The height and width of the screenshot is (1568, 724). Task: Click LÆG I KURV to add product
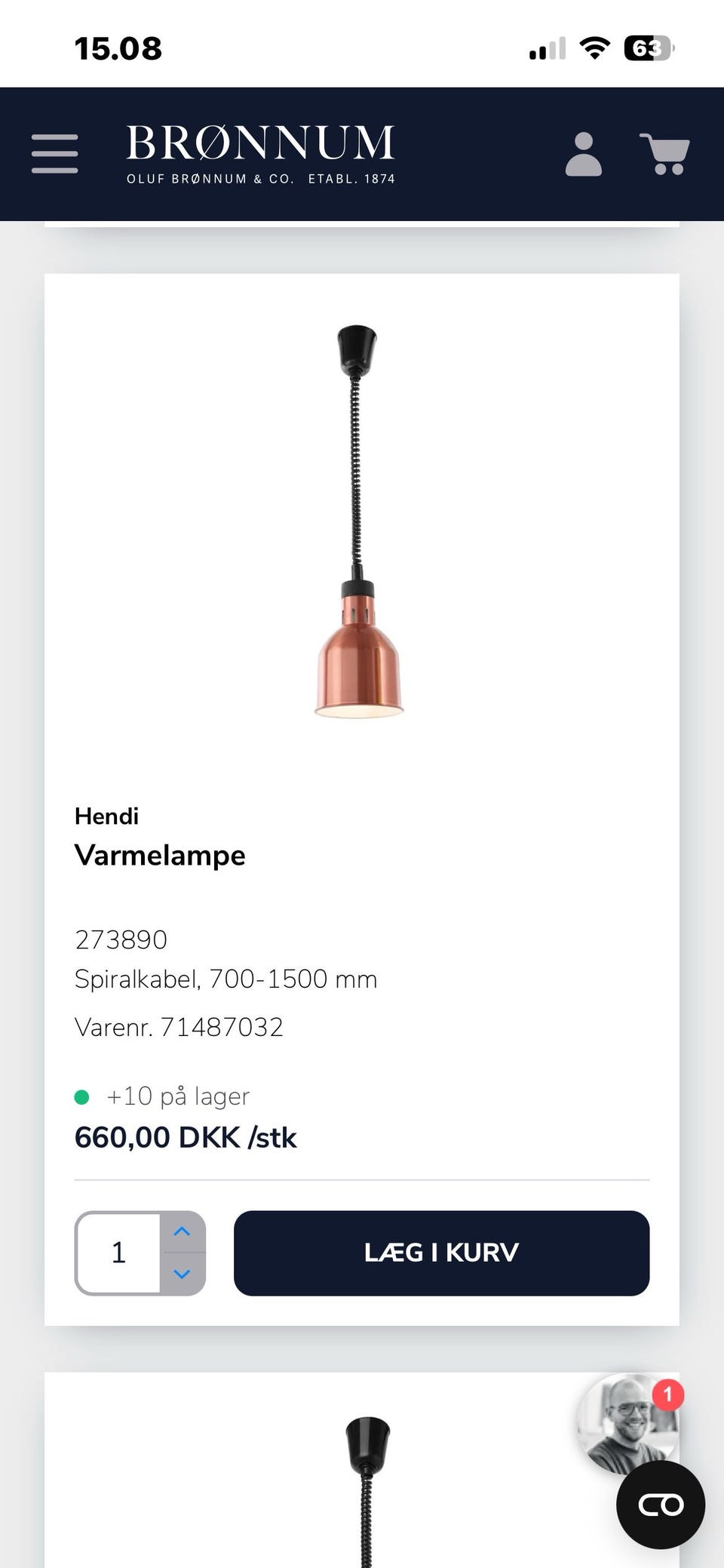tap(442, 1253)
